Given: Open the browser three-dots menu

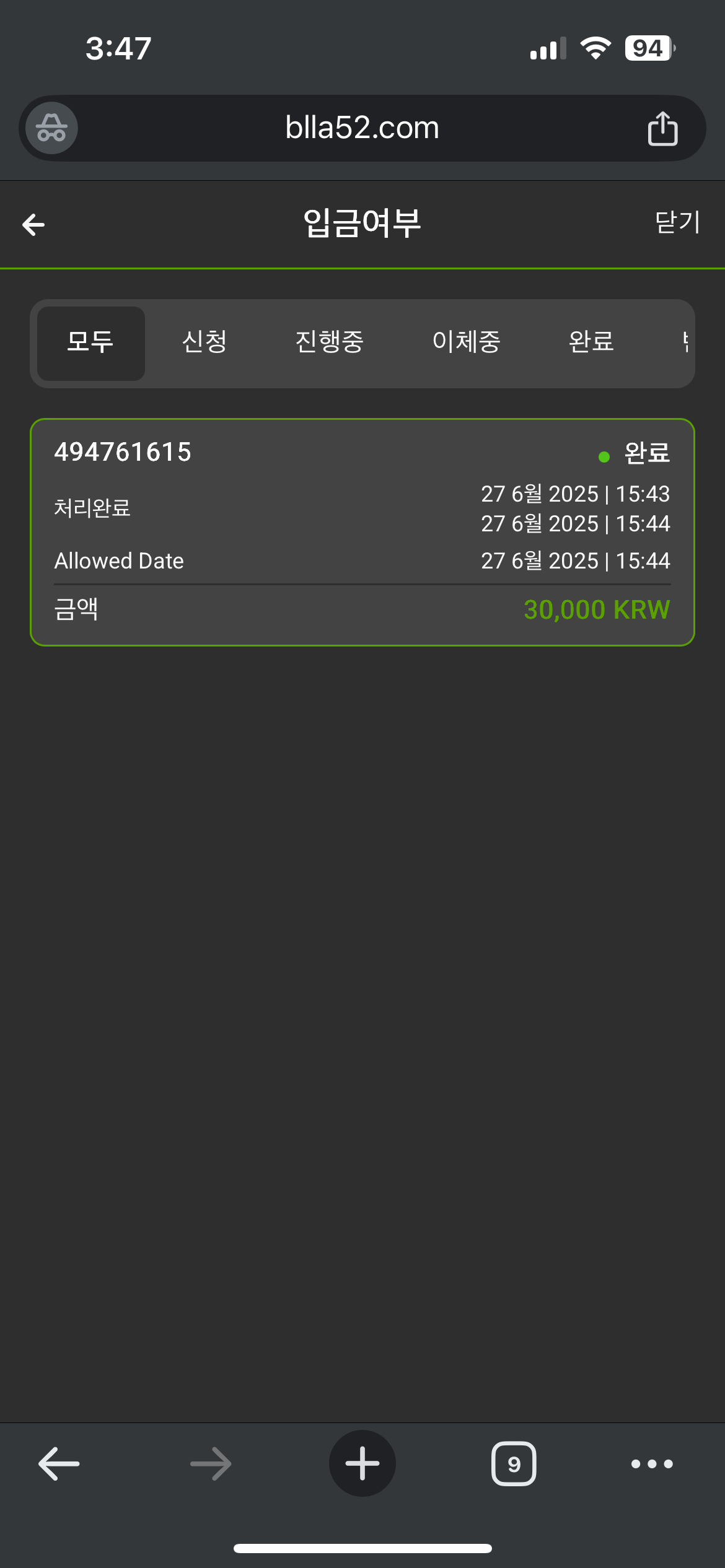Looking at the screenshot, I should pos(652,1464).
